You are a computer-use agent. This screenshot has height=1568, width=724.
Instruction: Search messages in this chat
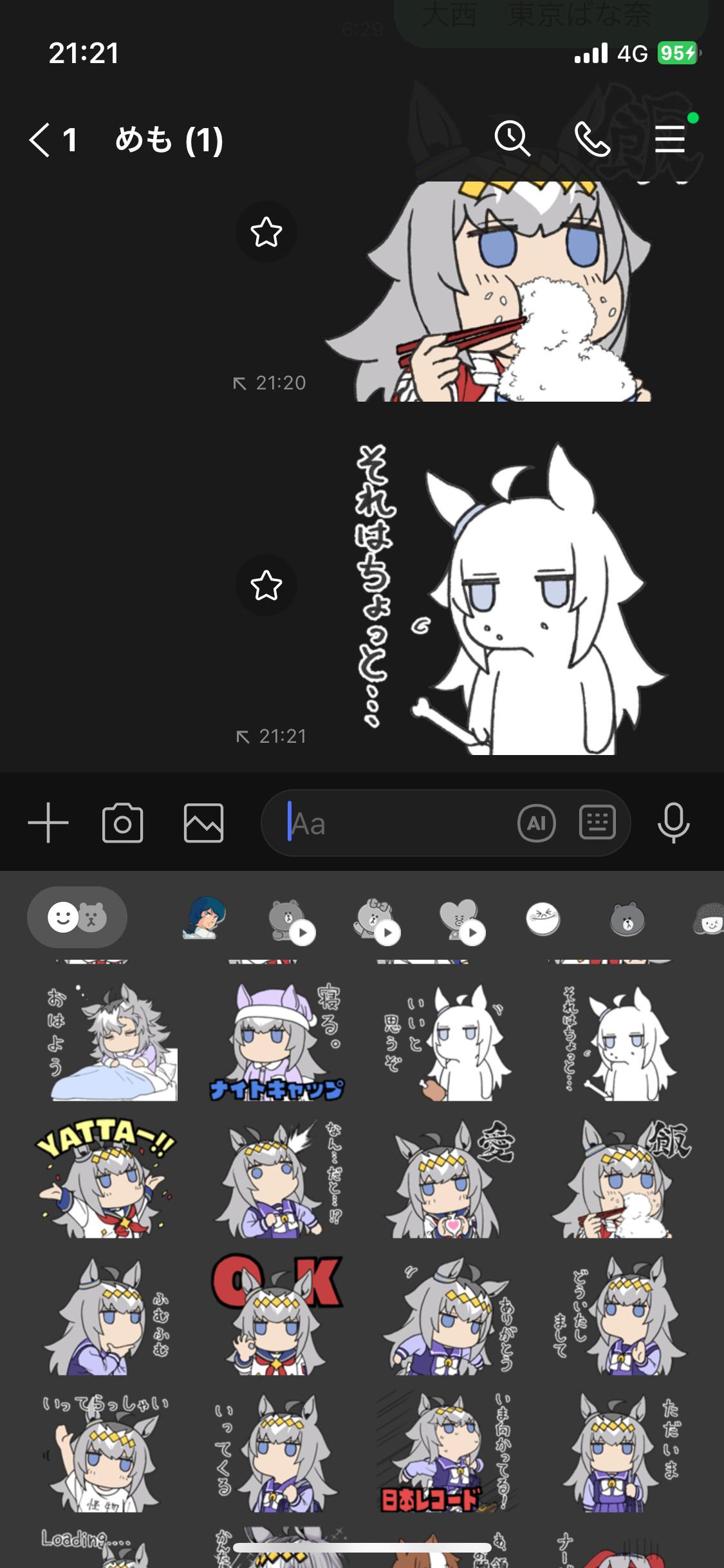pos(512,138)
